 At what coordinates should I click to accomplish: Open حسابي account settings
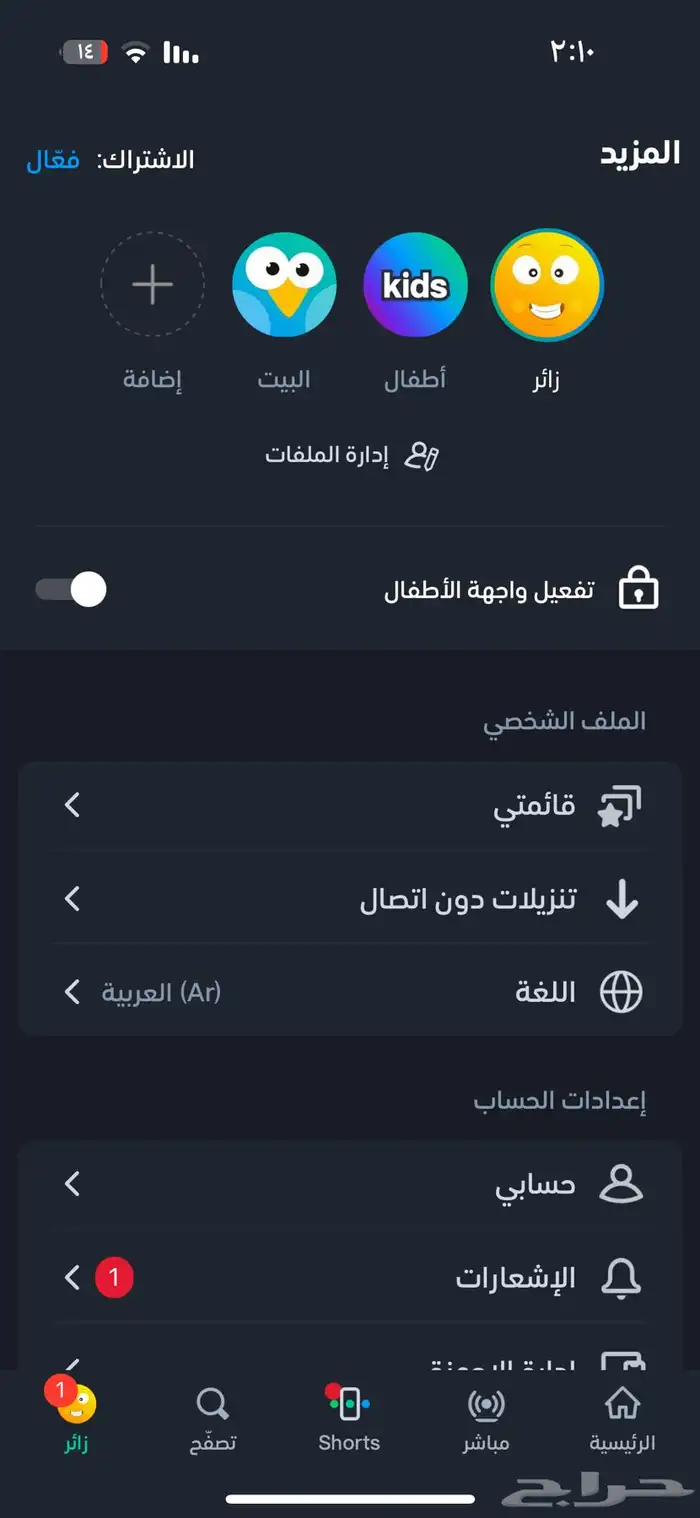(350, 1185)
